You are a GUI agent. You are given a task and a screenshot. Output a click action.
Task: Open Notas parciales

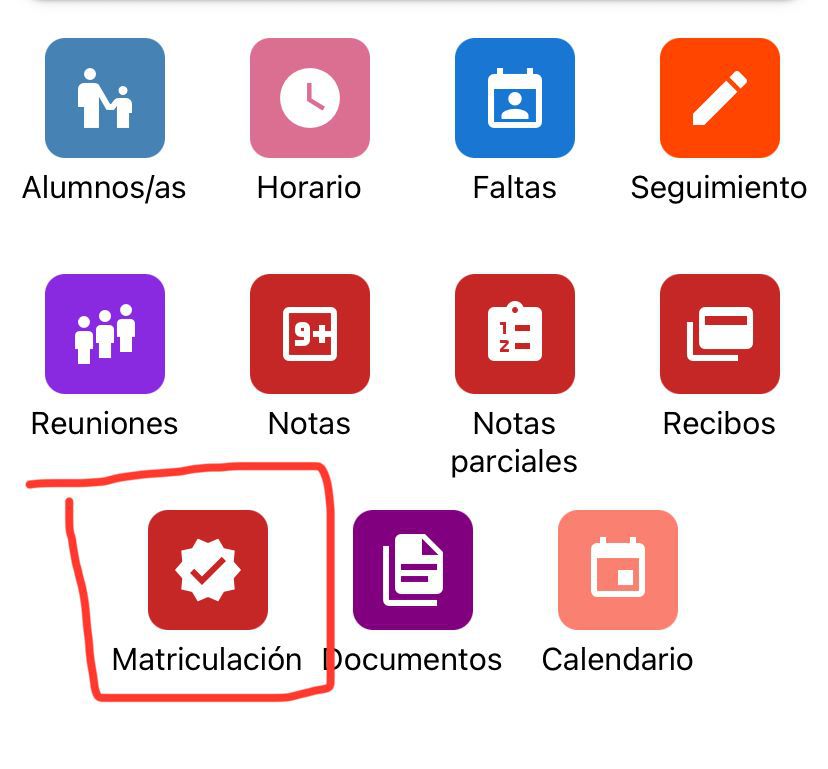click(514, 334)
